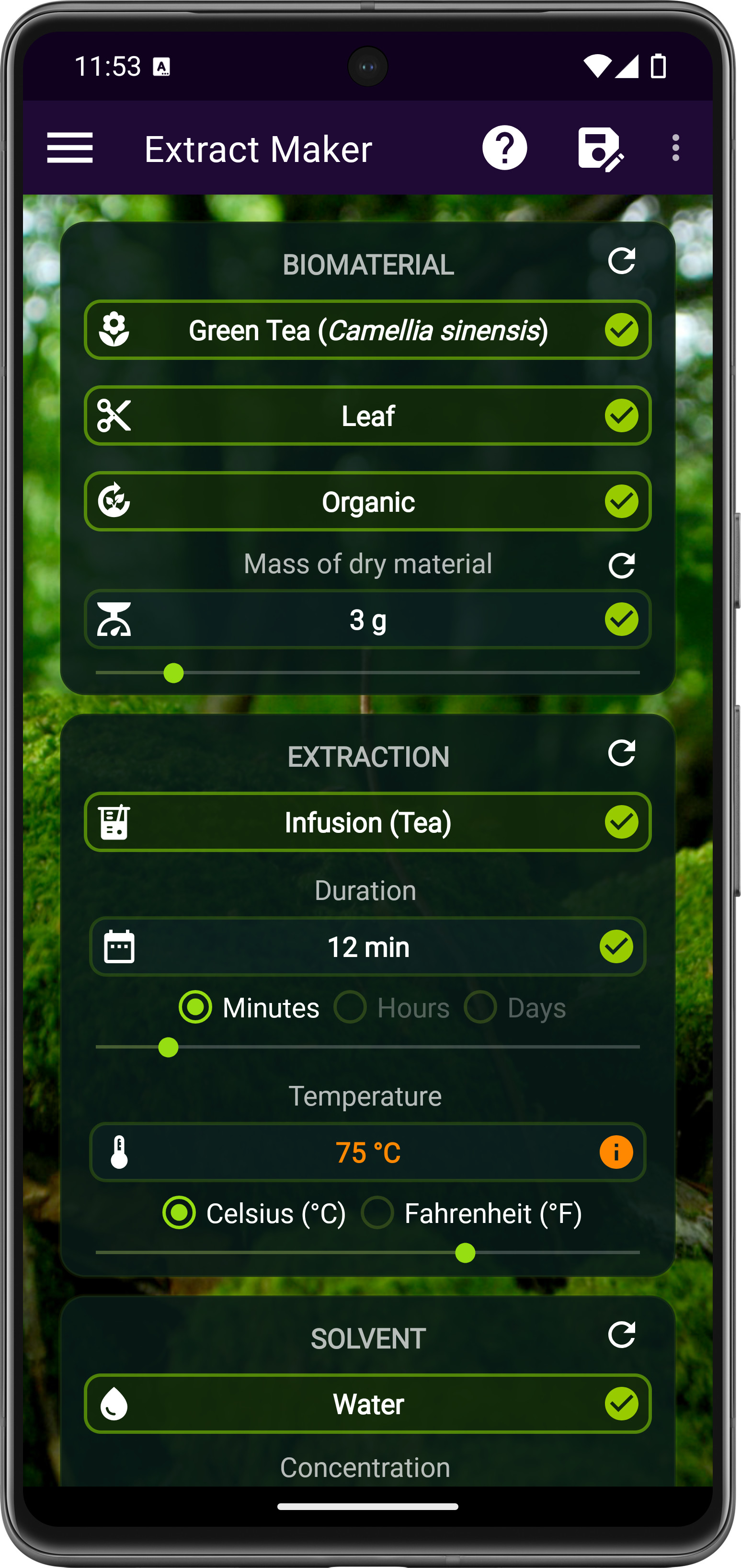The width and height of the screenshot is (741, 1568).
Task: Reset the Biomaterial section
Action: pyautogui.click(x=621, y=261)
